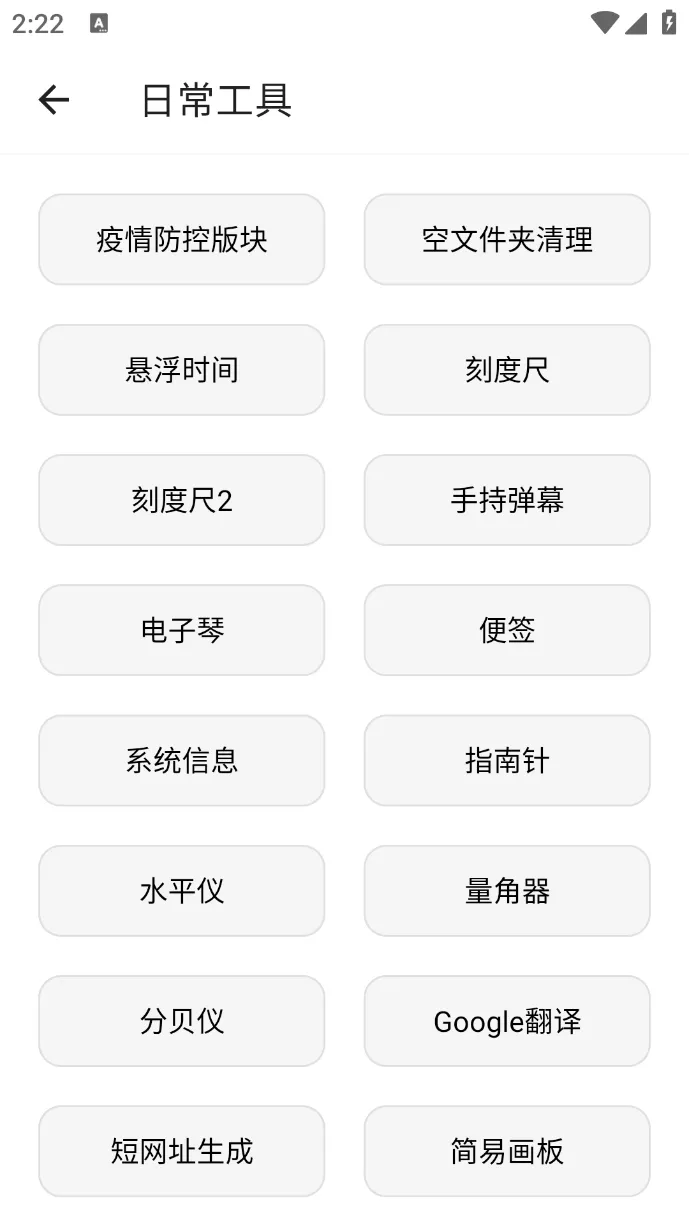Open the 简易画板 drawing board
The image size is (689, 1226).
pos(507,1151)
